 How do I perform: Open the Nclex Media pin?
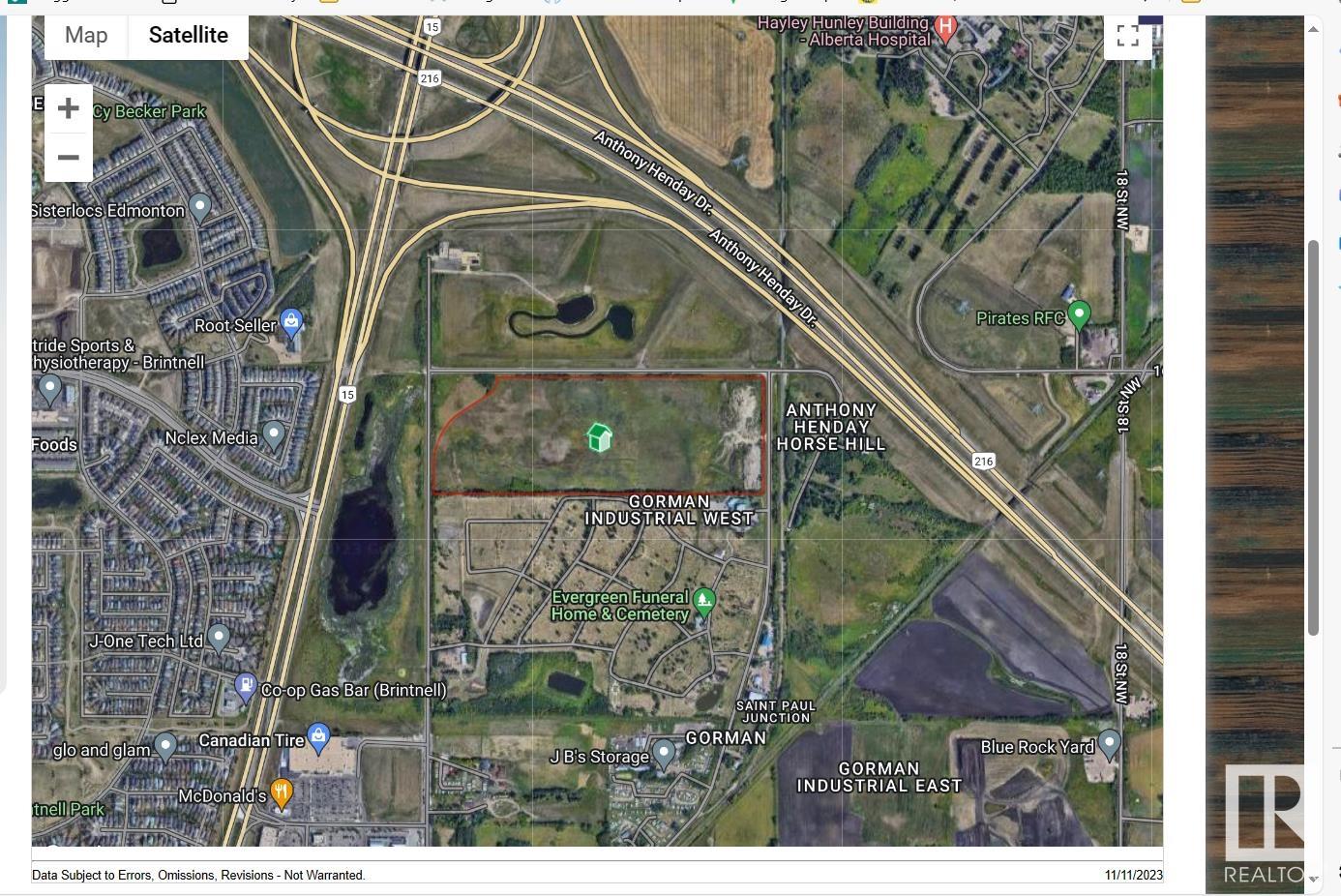(x=274, y=434)
